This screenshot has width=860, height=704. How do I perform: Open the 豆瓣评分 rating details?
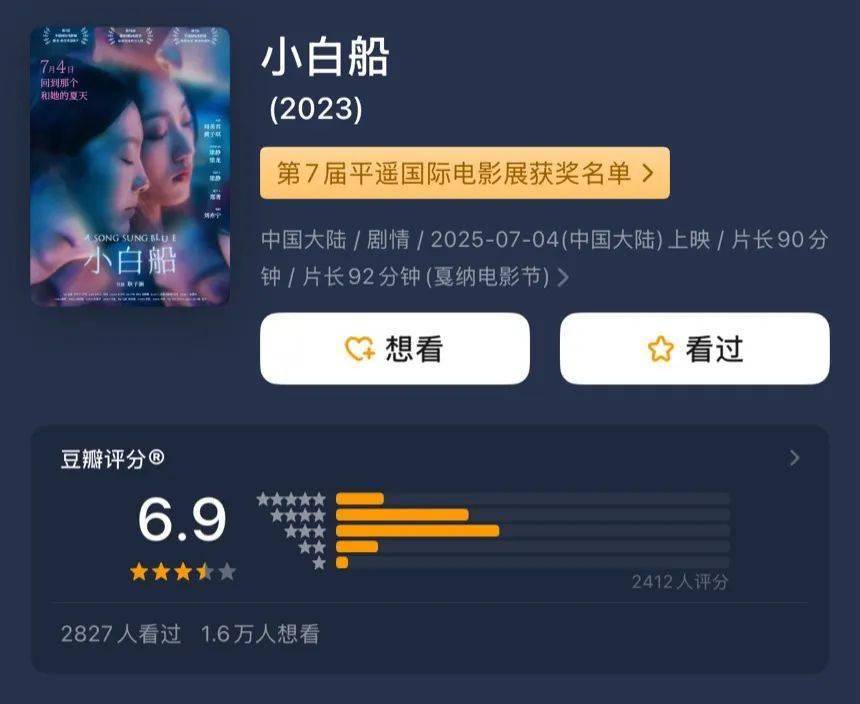(794, 458)
